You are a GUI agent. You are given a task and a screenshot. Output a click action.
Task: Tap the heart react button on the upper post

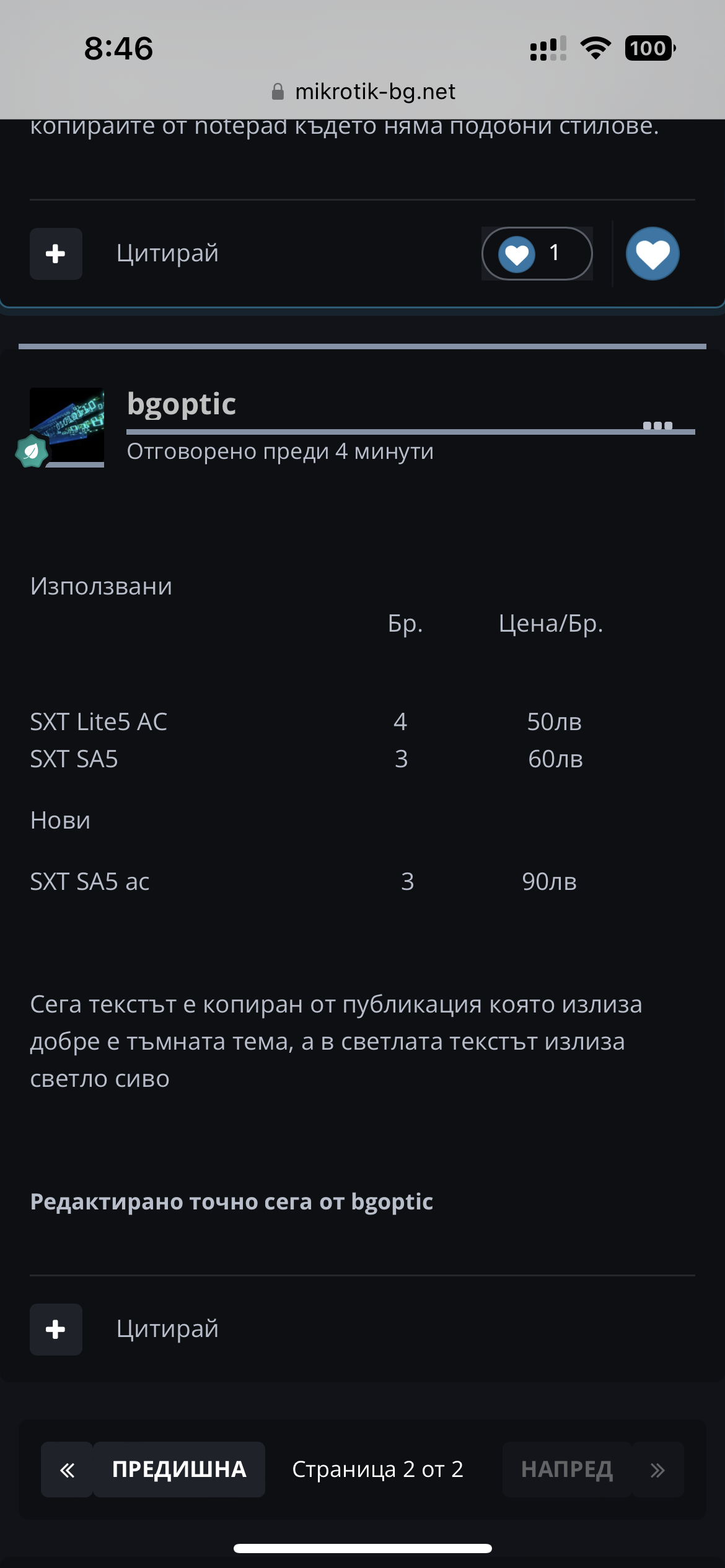(x=652, y=254)
